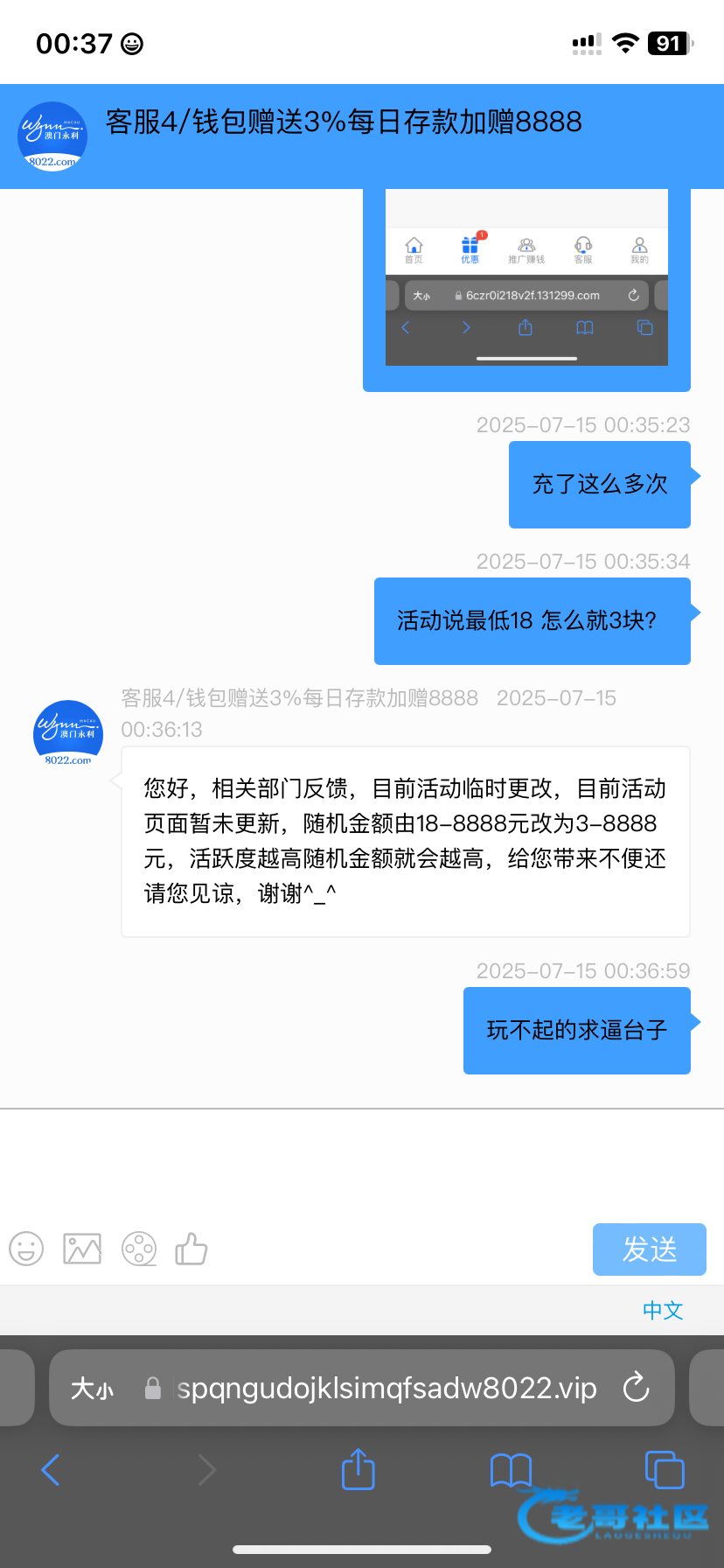Edit the Safari address bar URL

tap(385, 1389)
